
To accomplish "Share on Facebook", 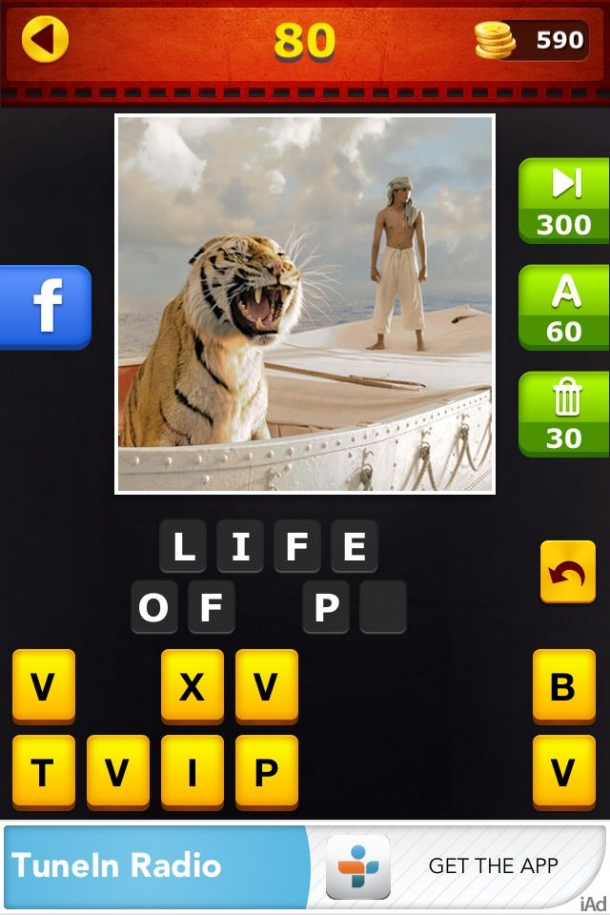I will tap(47, 307).
